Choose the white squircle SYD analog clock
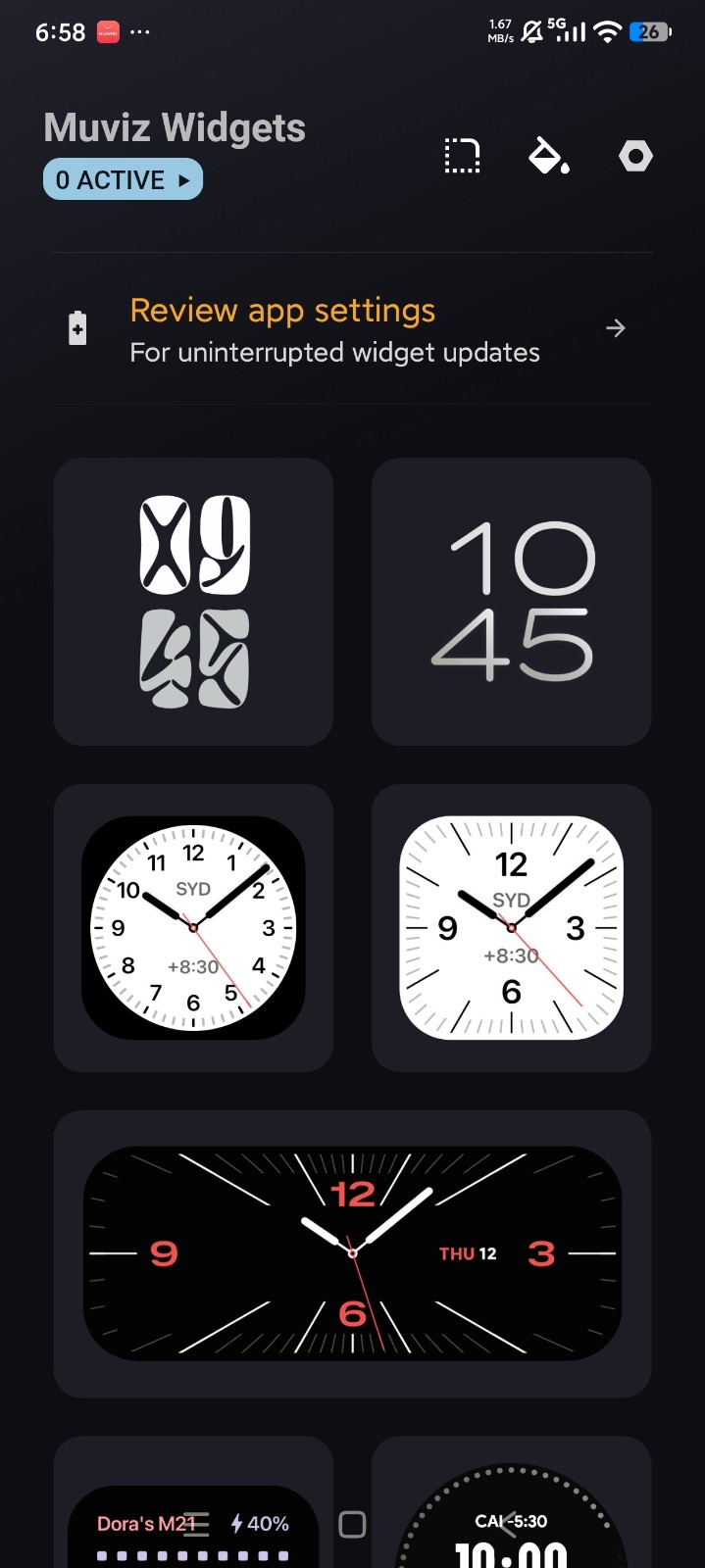The height and width of the screenshot is (1568, 705). (x=511, y=927)
